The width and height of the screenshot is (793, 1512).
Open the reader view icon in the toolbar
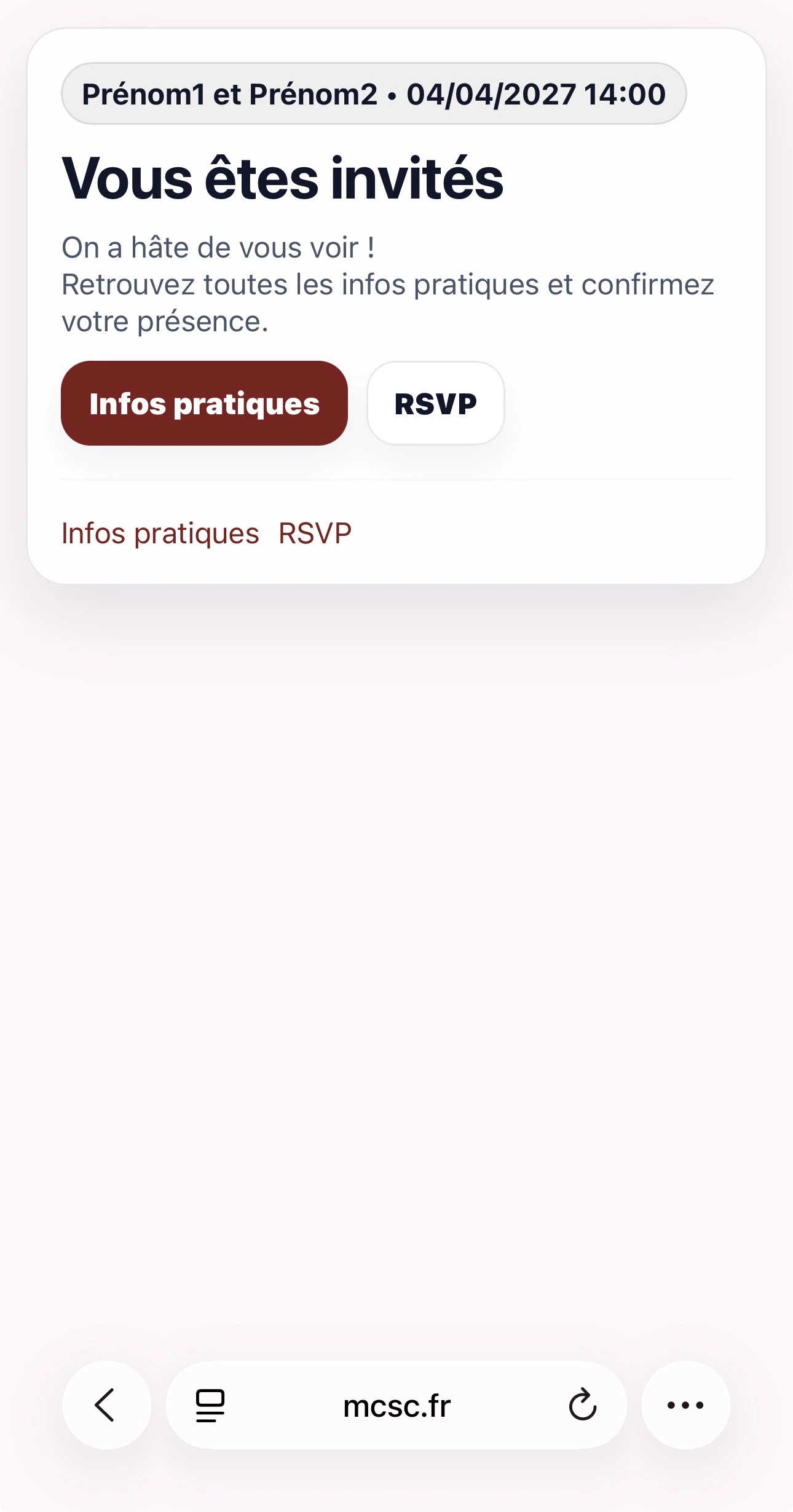click(208, 1404)
